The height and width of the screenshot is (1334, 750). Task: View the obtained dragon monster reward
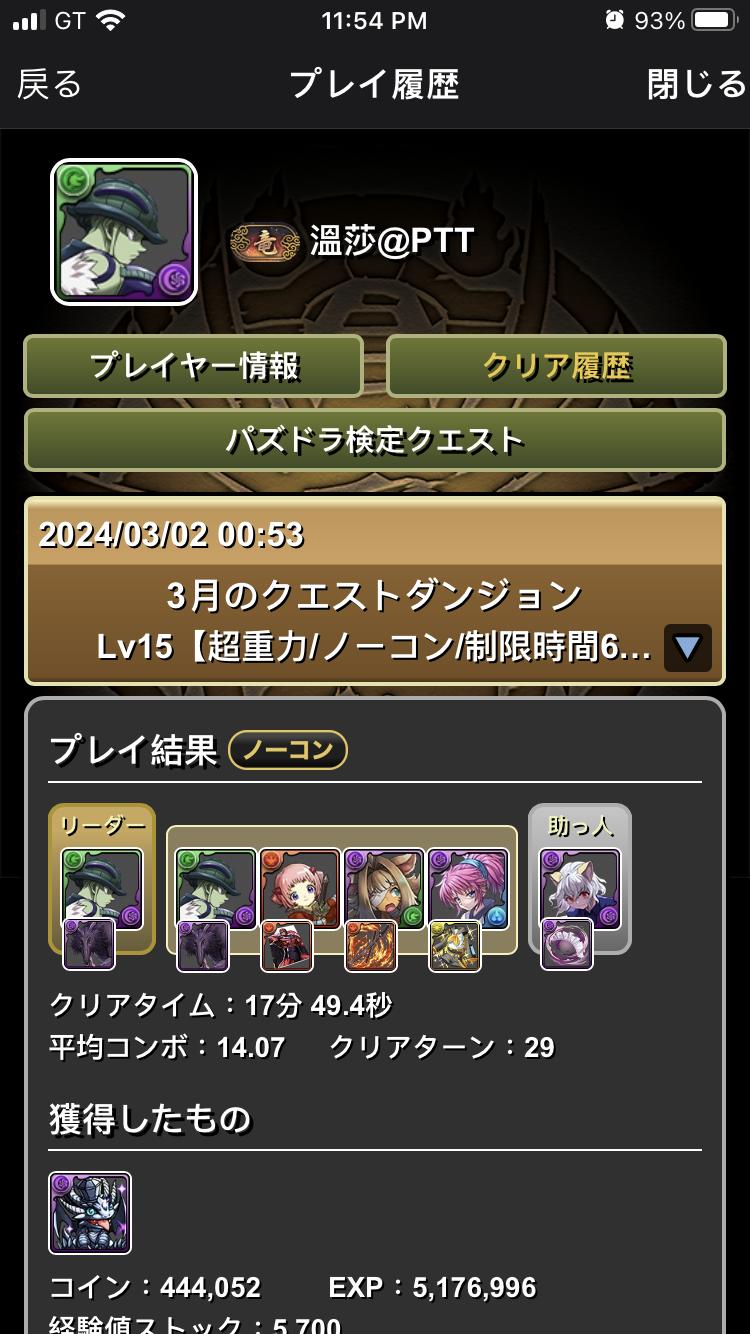click(90, 1213)
